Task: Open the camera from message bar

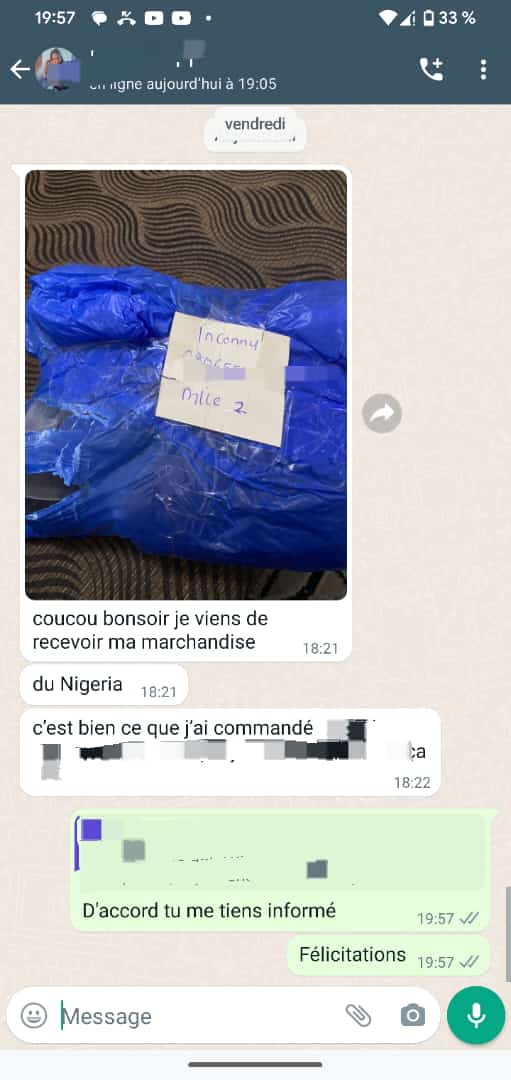Action: (x=413, y=1015)
